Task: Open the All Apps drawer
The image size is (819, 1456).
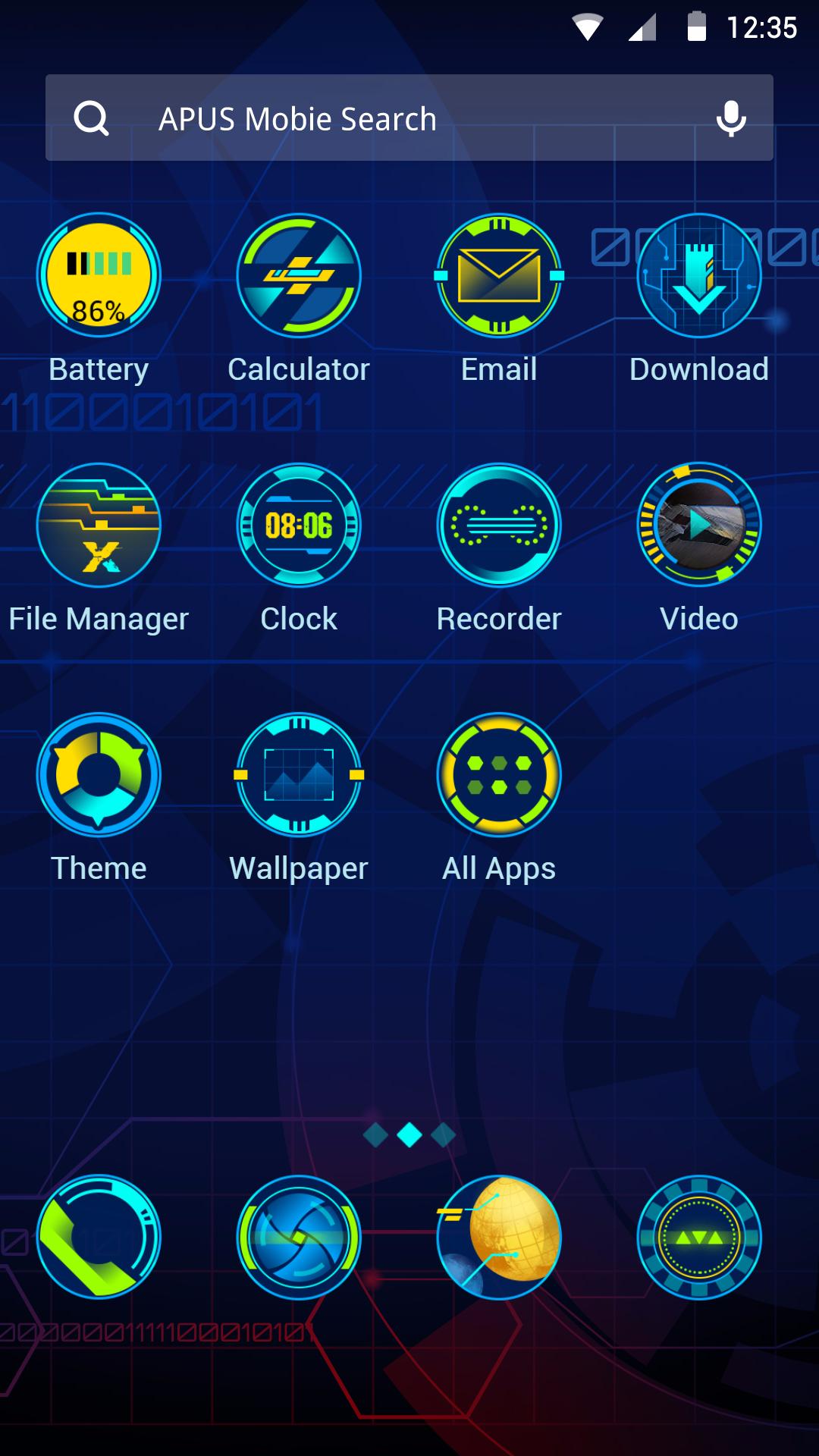Action: 499,775
